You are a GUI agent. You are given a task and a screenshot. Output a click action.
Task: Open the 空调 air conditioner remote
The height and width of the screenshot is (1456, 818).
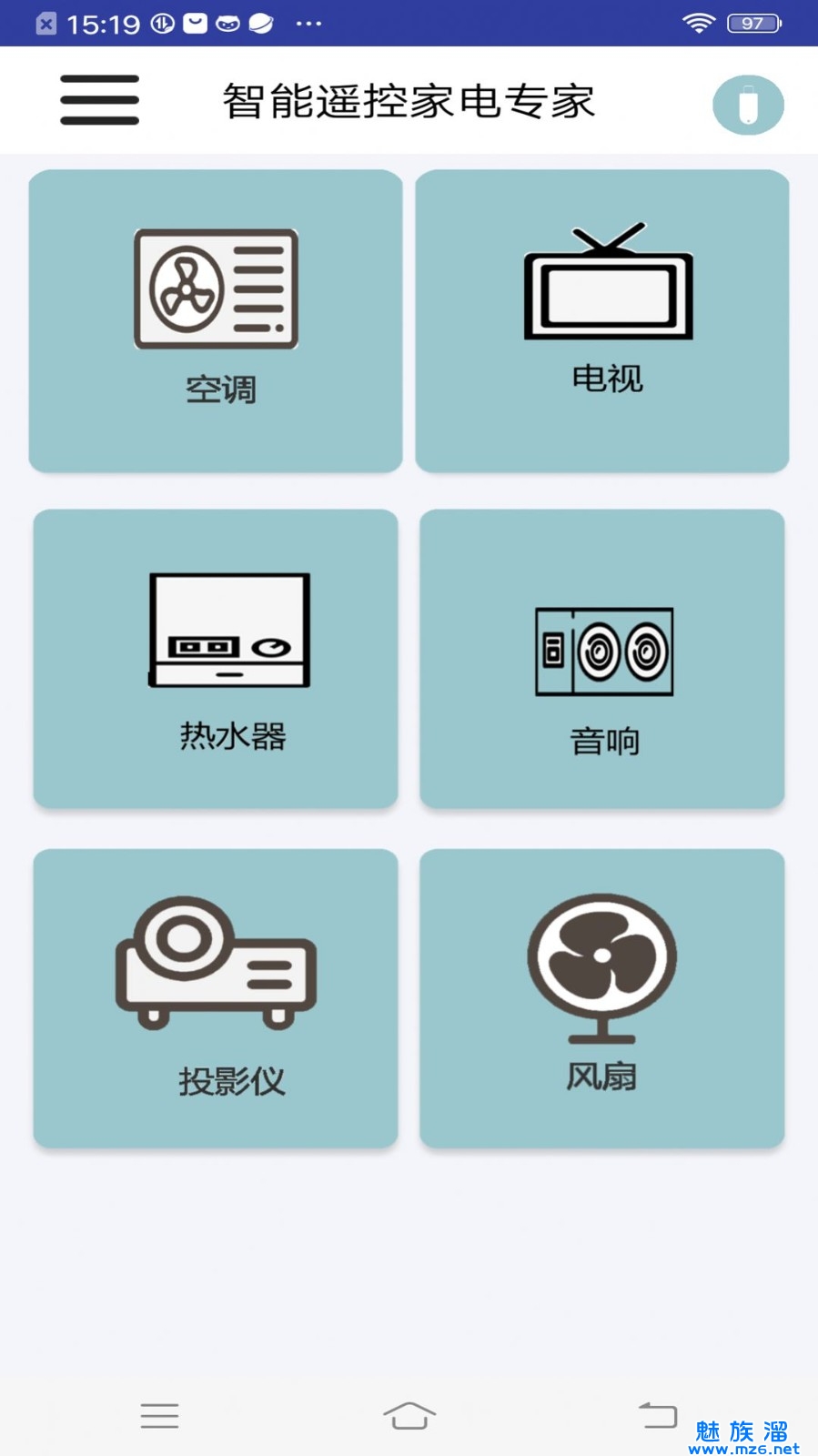pyautogui.click(x=216, y=321)
